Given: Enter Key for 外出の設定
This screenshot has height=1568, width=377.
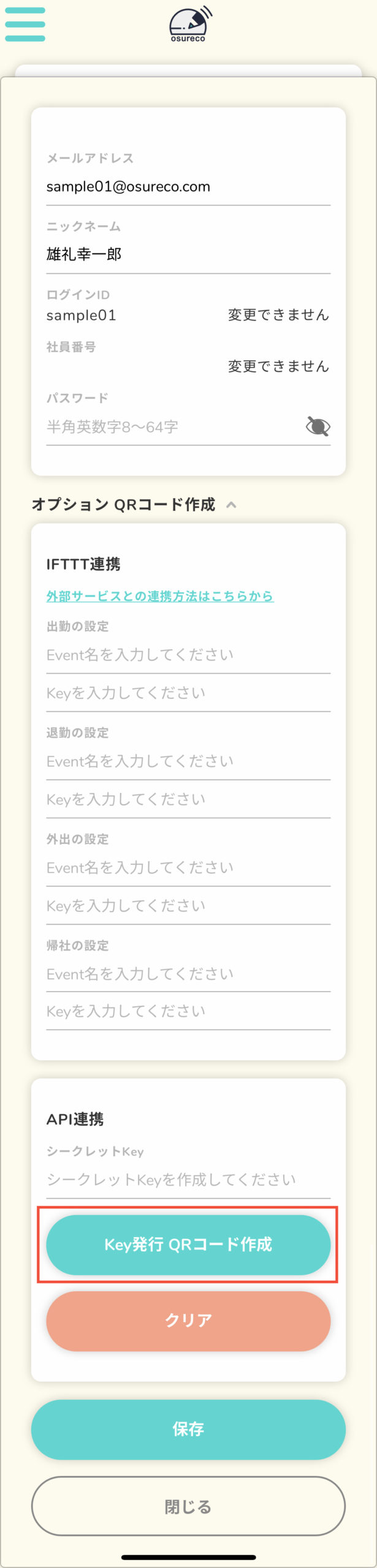Looking at the screenshot, I should pyautogui.click(x=188, y=906).
